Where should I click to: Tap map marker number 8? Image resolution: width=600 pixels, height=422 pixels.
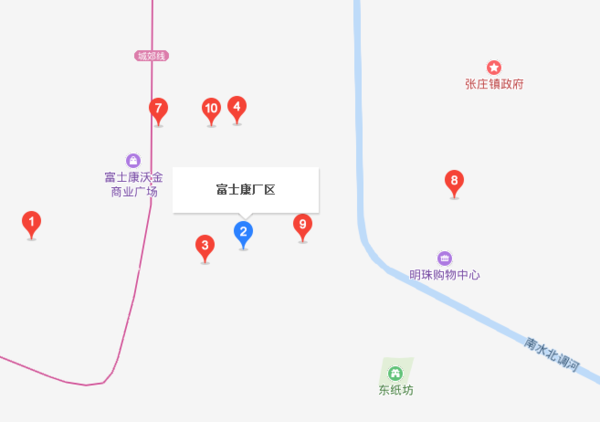pos(454,182)
